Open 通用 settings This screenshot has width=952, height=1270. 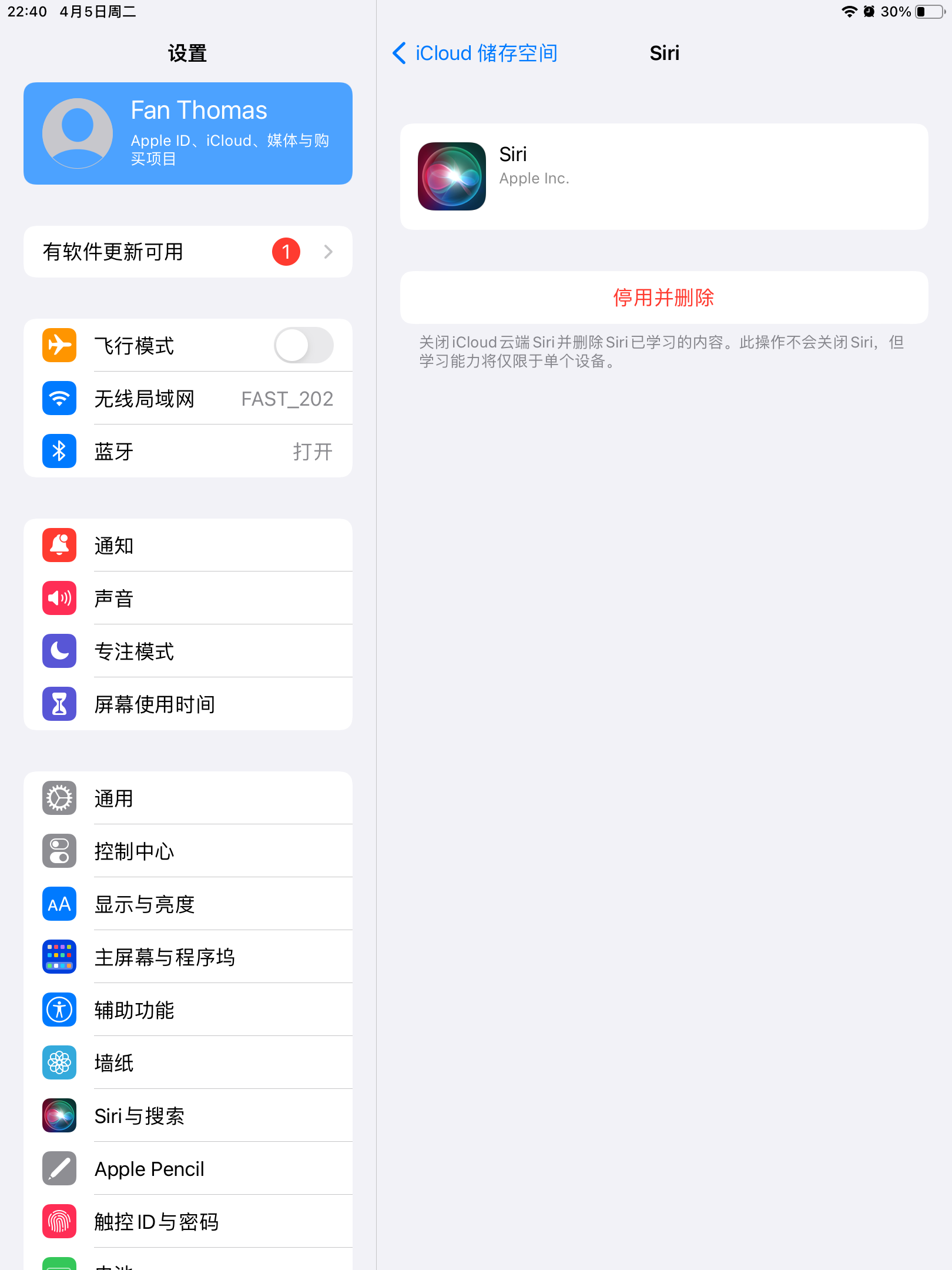tap(188, 798)
